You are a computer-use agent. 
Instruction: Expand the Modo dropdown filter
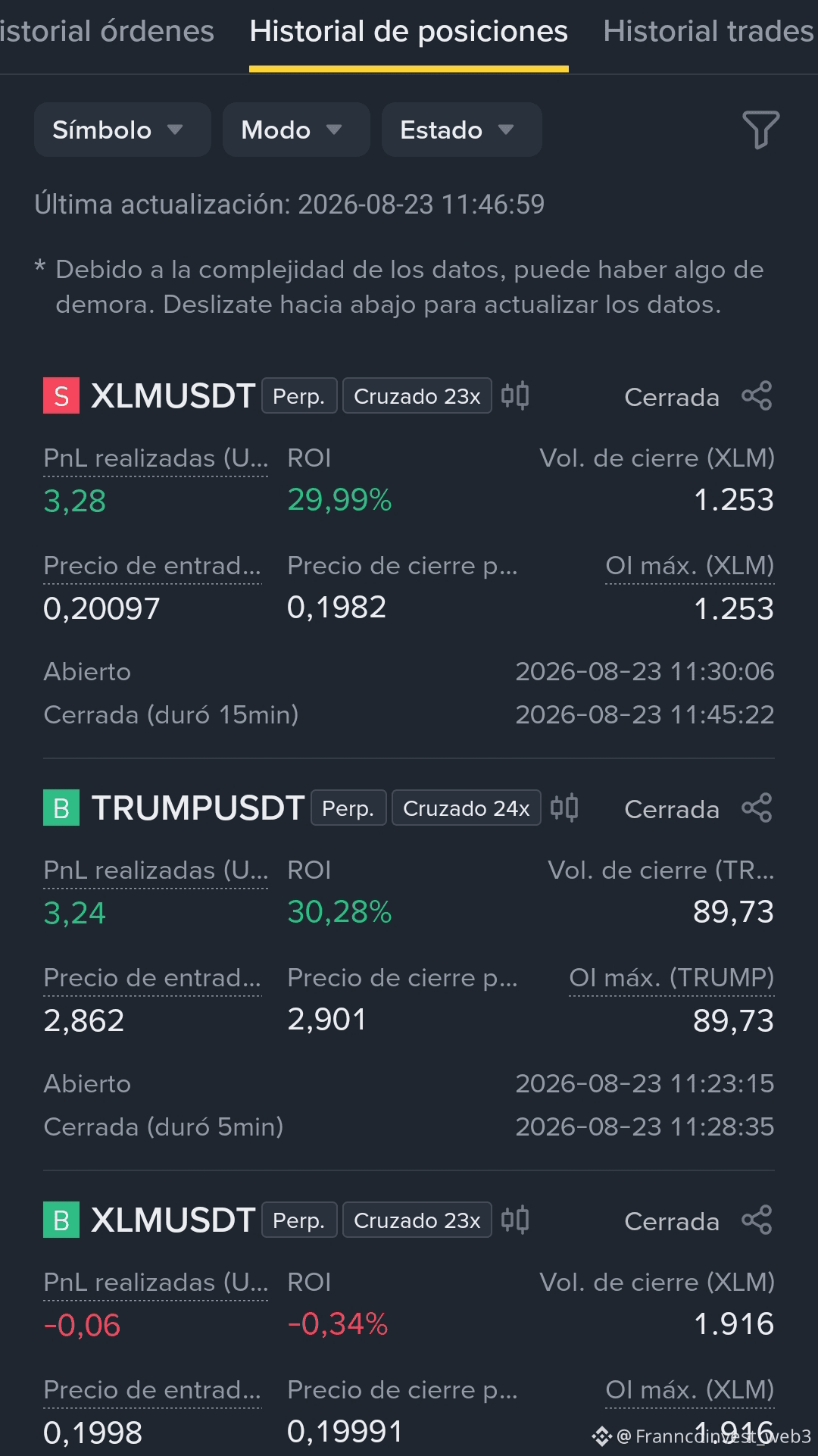click(296, 130)
